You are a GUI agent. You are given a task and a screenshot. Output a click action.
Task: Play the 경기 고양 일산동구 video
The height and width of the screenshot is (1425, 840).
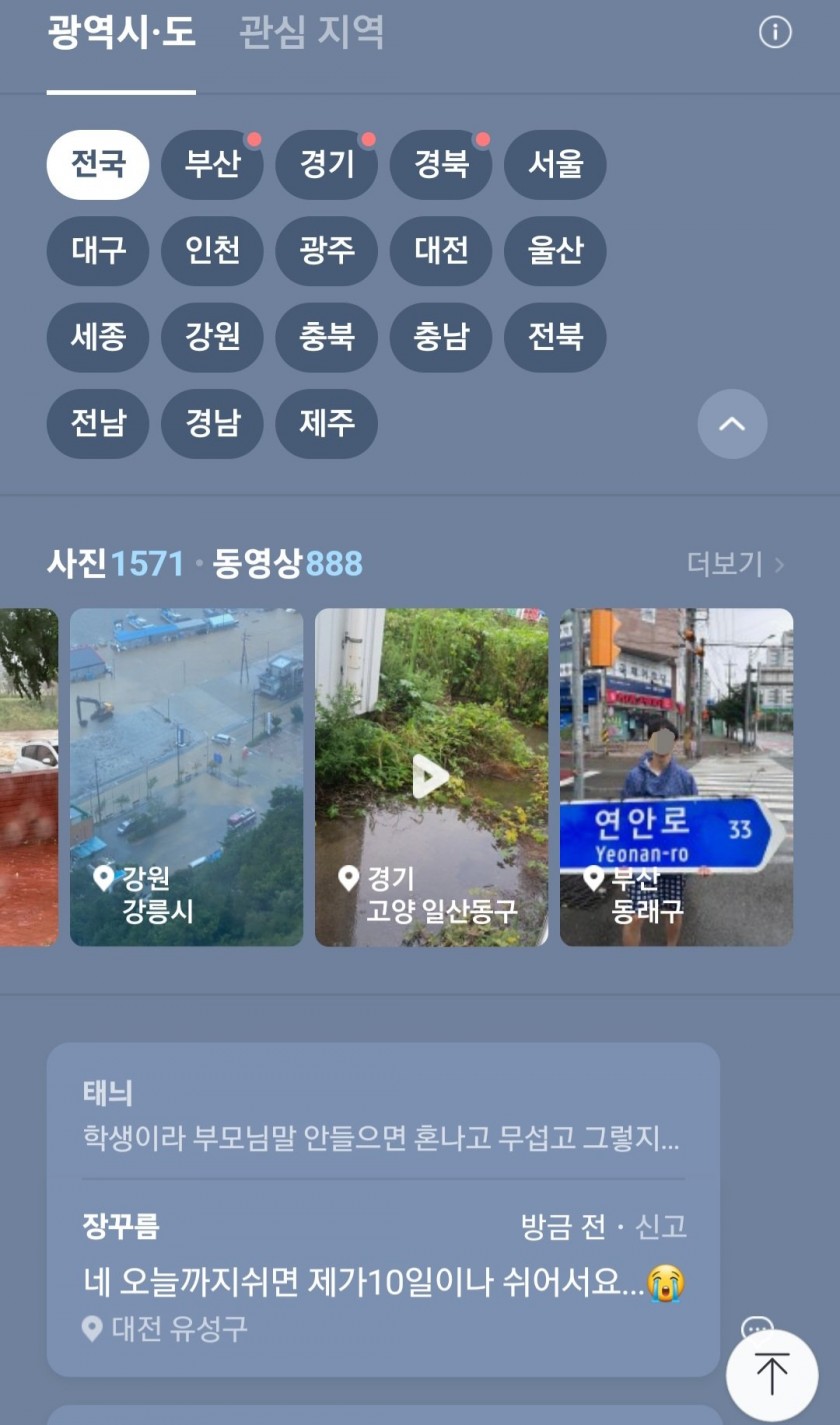point(431,777)
